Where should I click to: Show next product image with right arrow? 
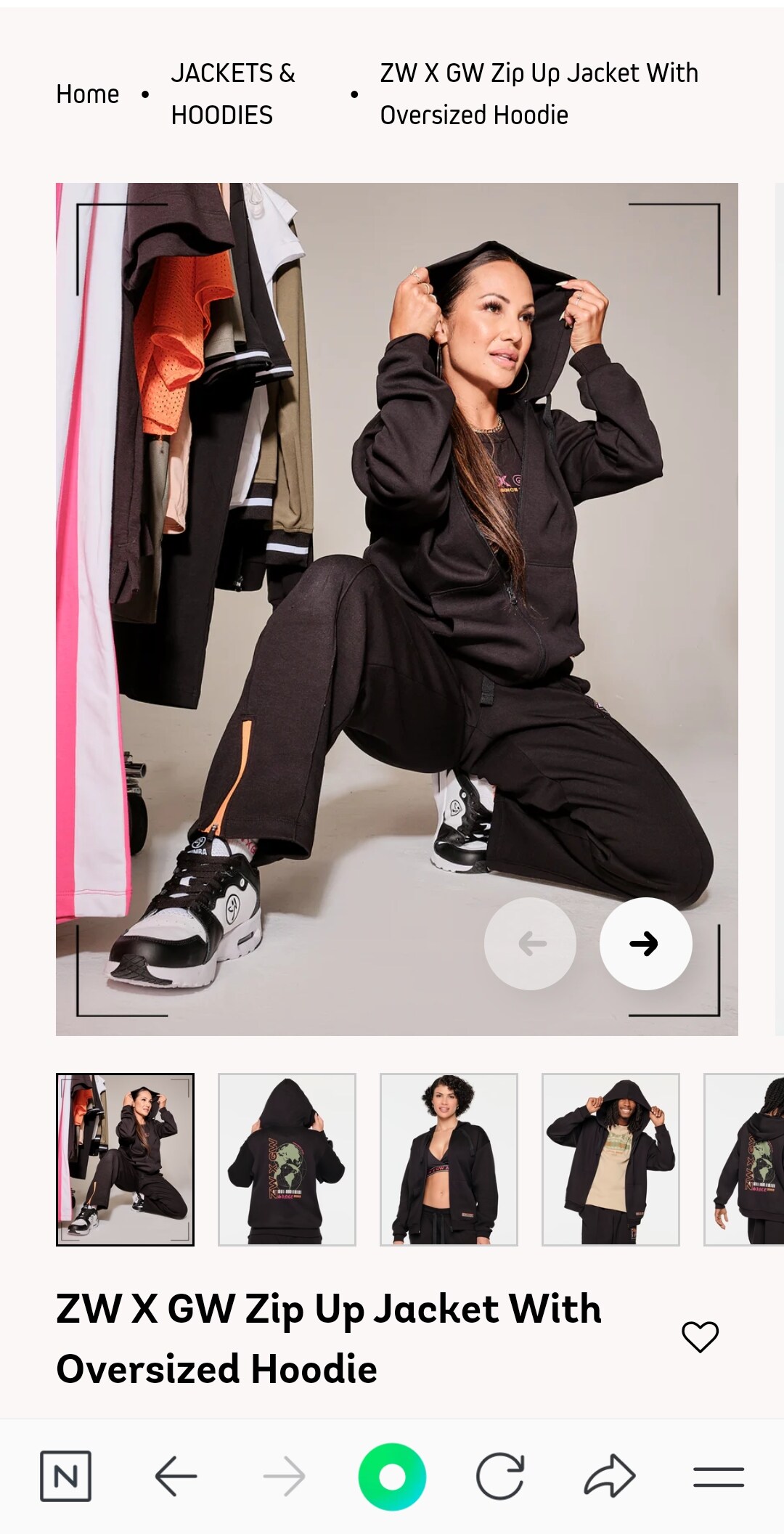tap(645, 943)
